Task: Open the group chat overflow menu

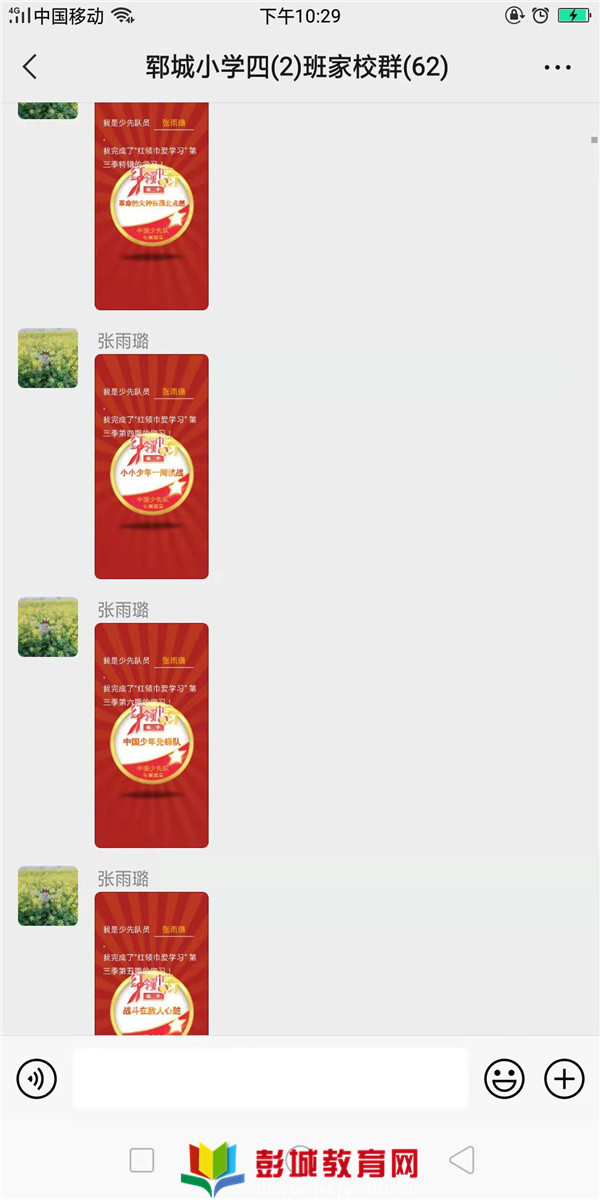Action: (x=557, y=67)
